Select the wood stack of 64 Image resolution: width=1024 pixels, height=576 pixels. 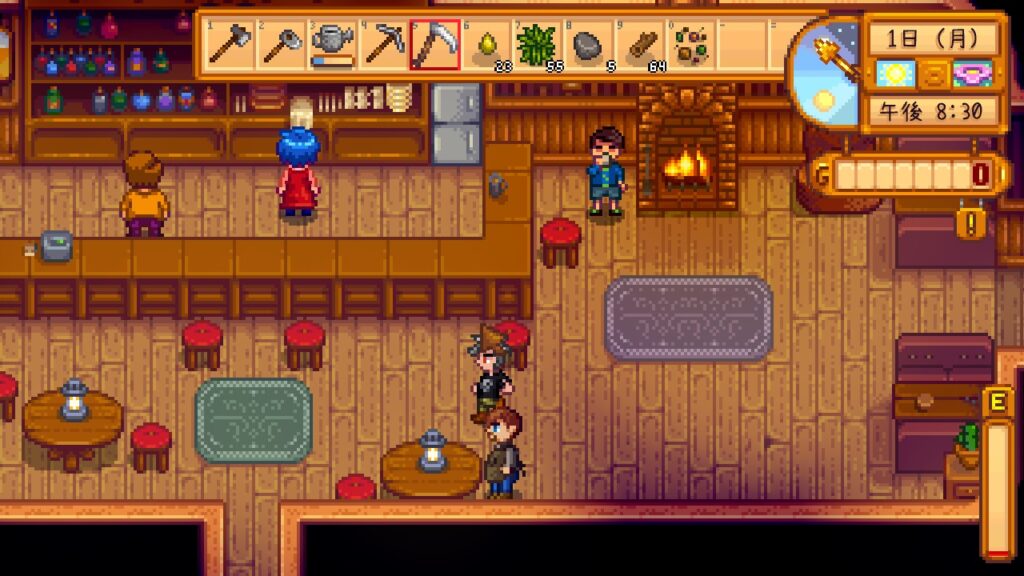pos(640,45)
